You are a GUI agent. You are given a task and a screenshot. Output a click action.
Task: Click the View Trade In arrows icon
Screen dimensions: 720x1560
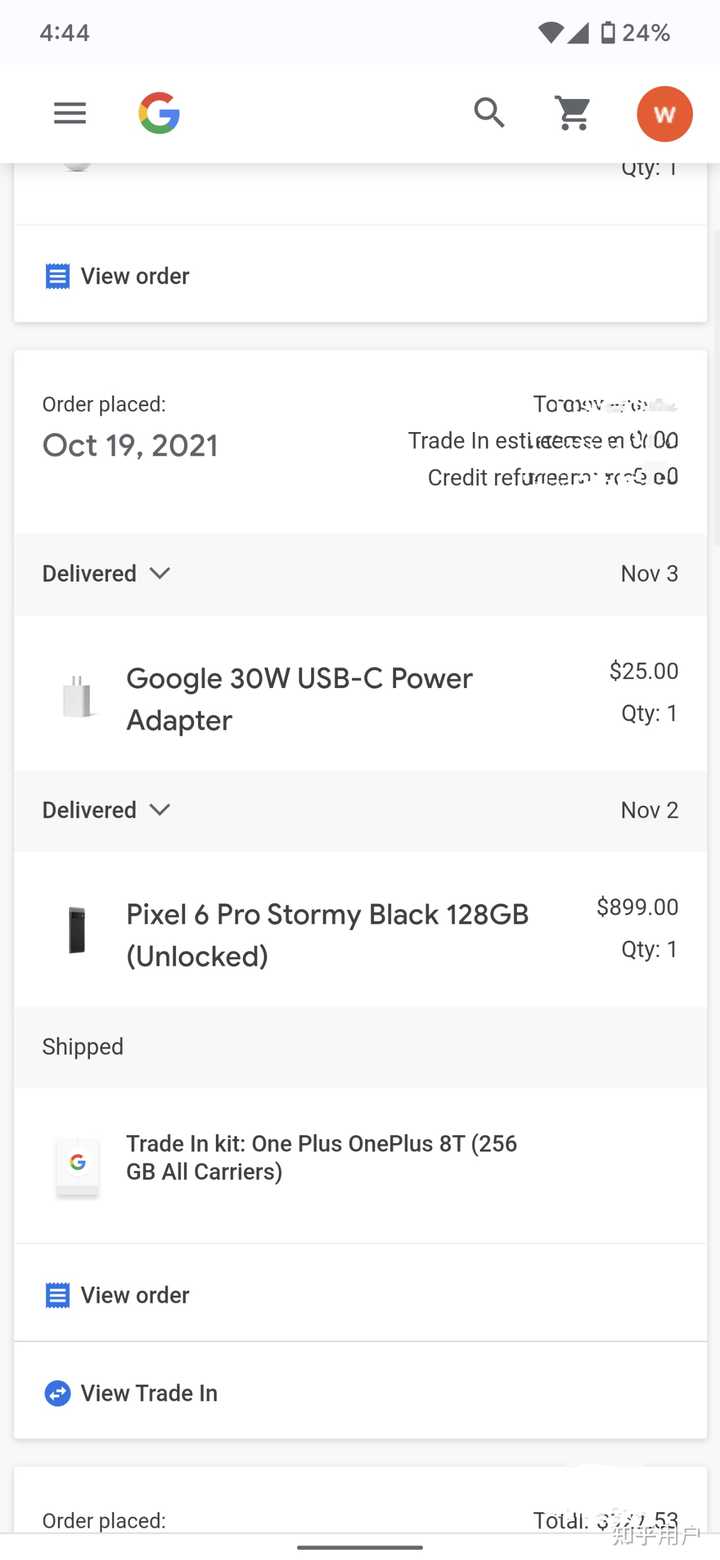pyautogui.click(x=57, y=1392)
